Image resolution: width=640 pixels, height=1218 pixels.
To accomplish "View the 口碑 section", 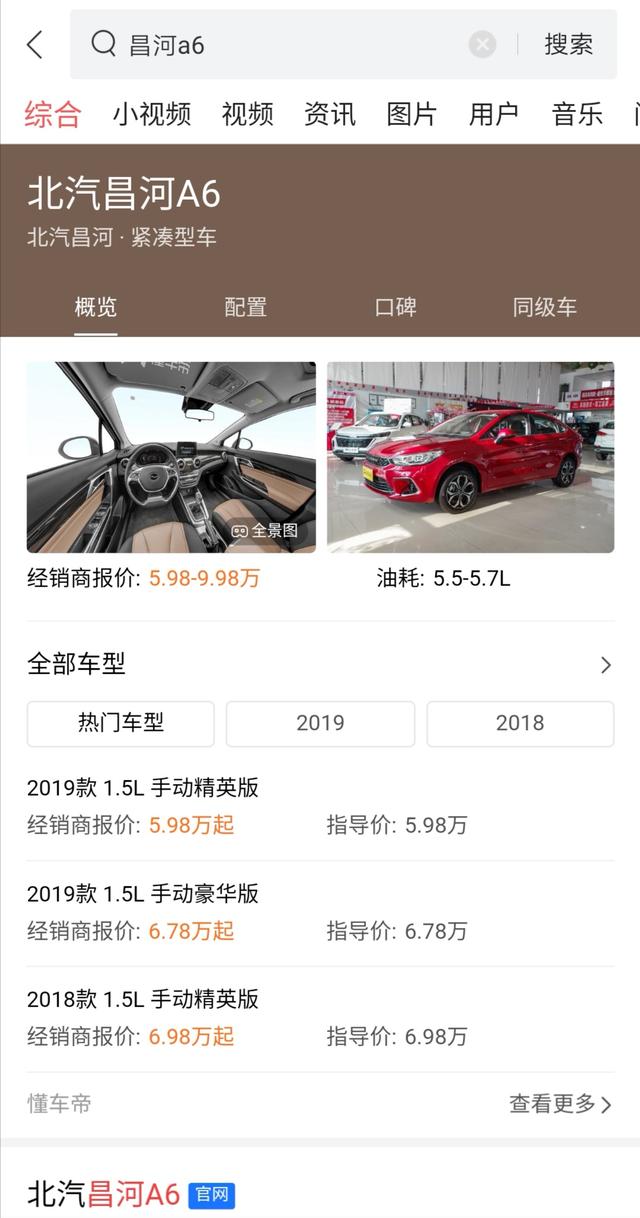I will [395, 307].
